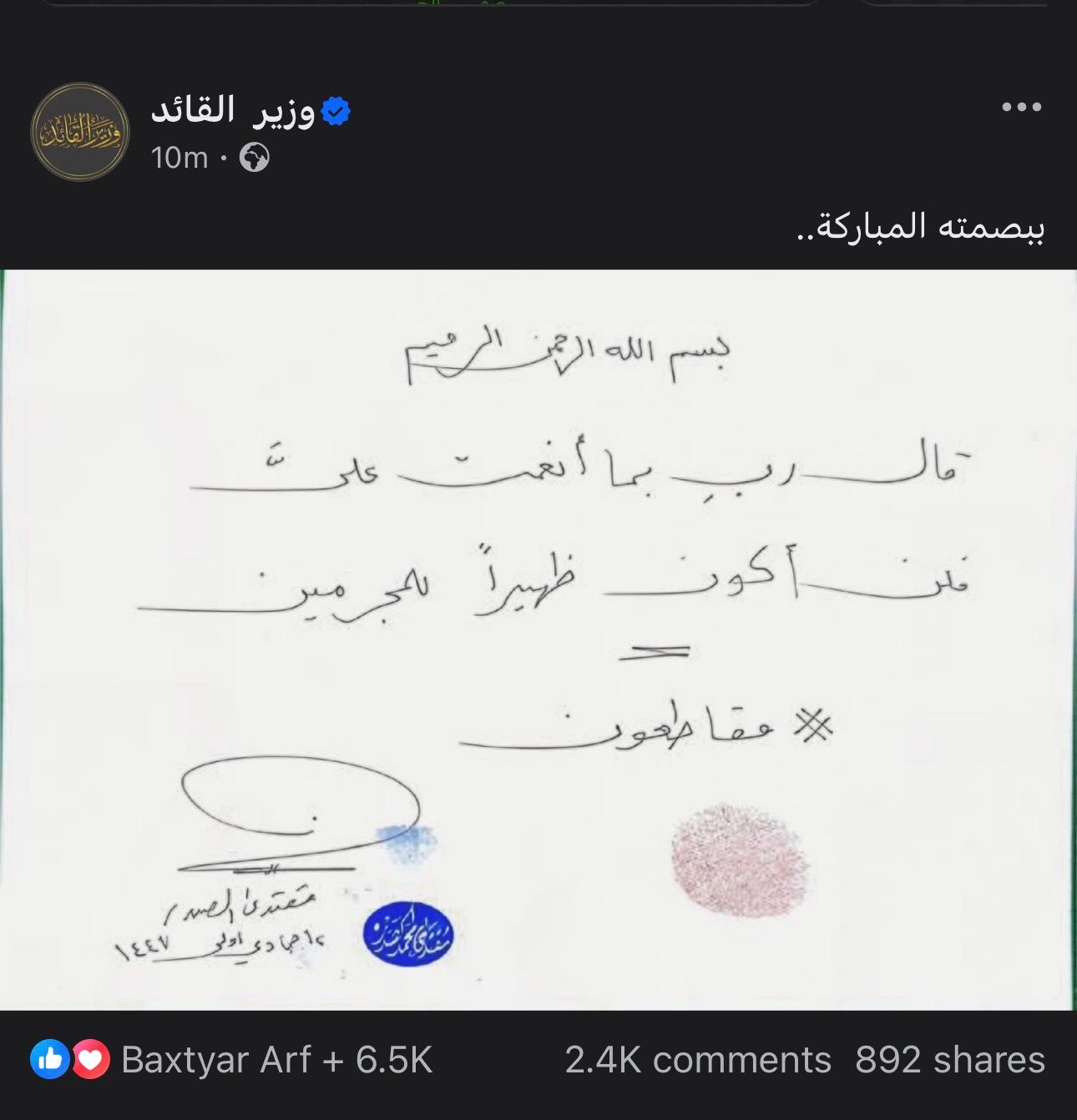Open the وزير القائد page name
The image size is (1077, 1120).
coord(234,110)
